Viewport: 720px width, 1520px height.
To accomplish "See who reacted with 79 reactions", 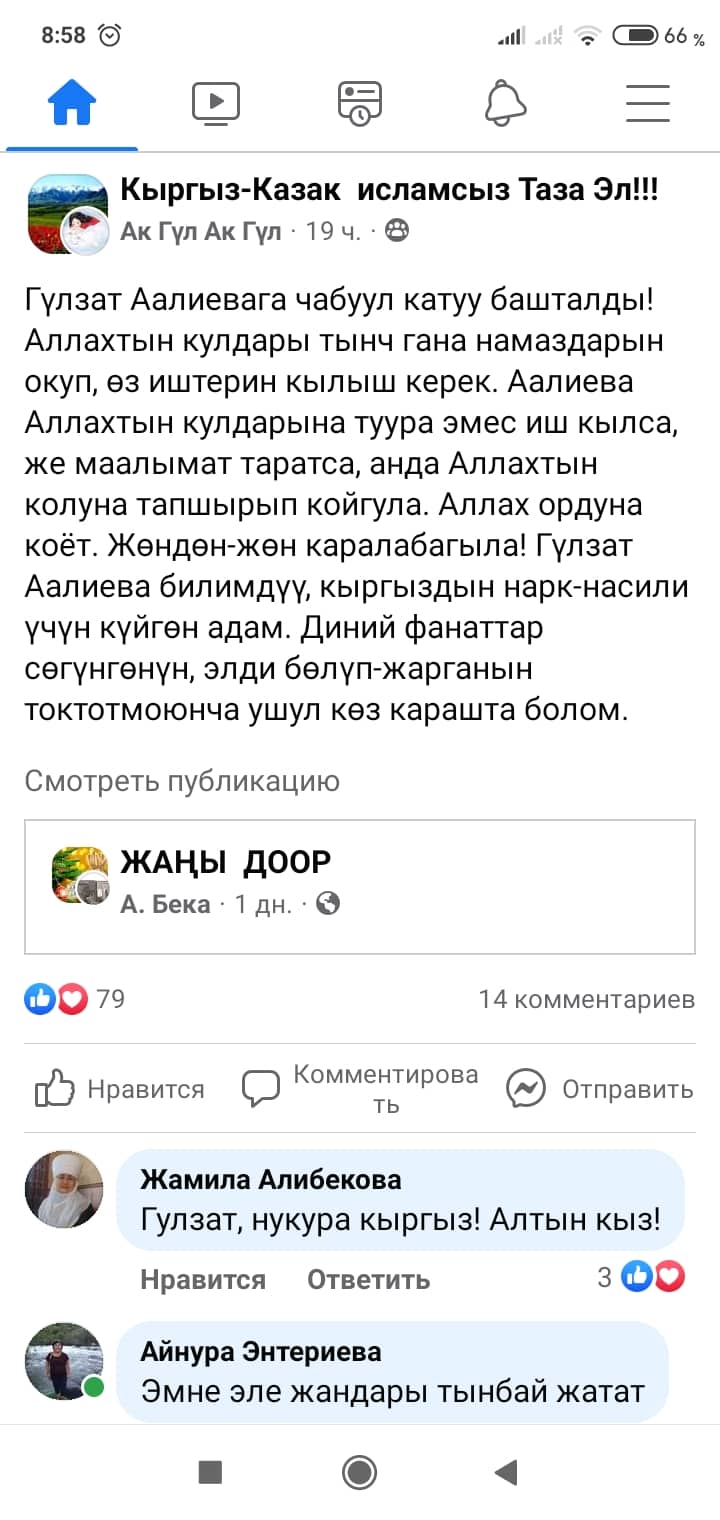I will 75,999.
